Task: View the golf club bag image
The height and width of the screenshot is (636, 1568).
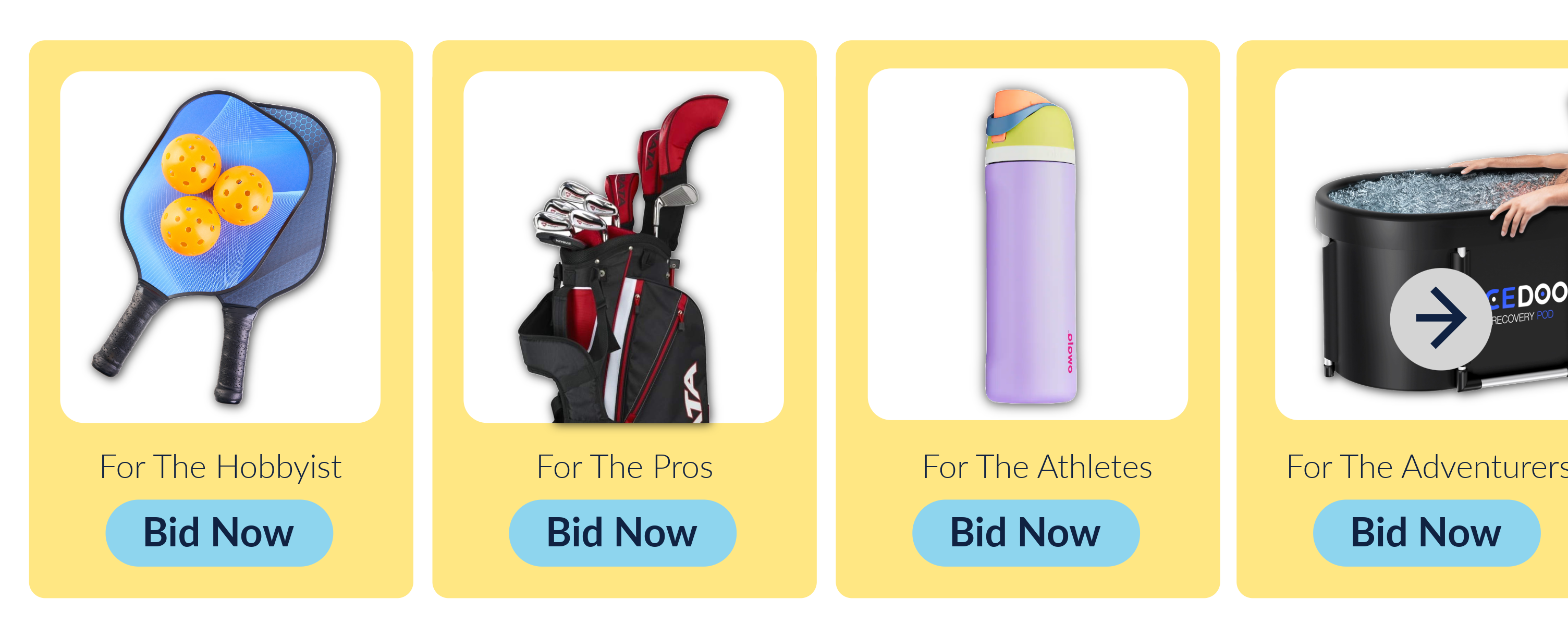Action: [x=623, y=247]
